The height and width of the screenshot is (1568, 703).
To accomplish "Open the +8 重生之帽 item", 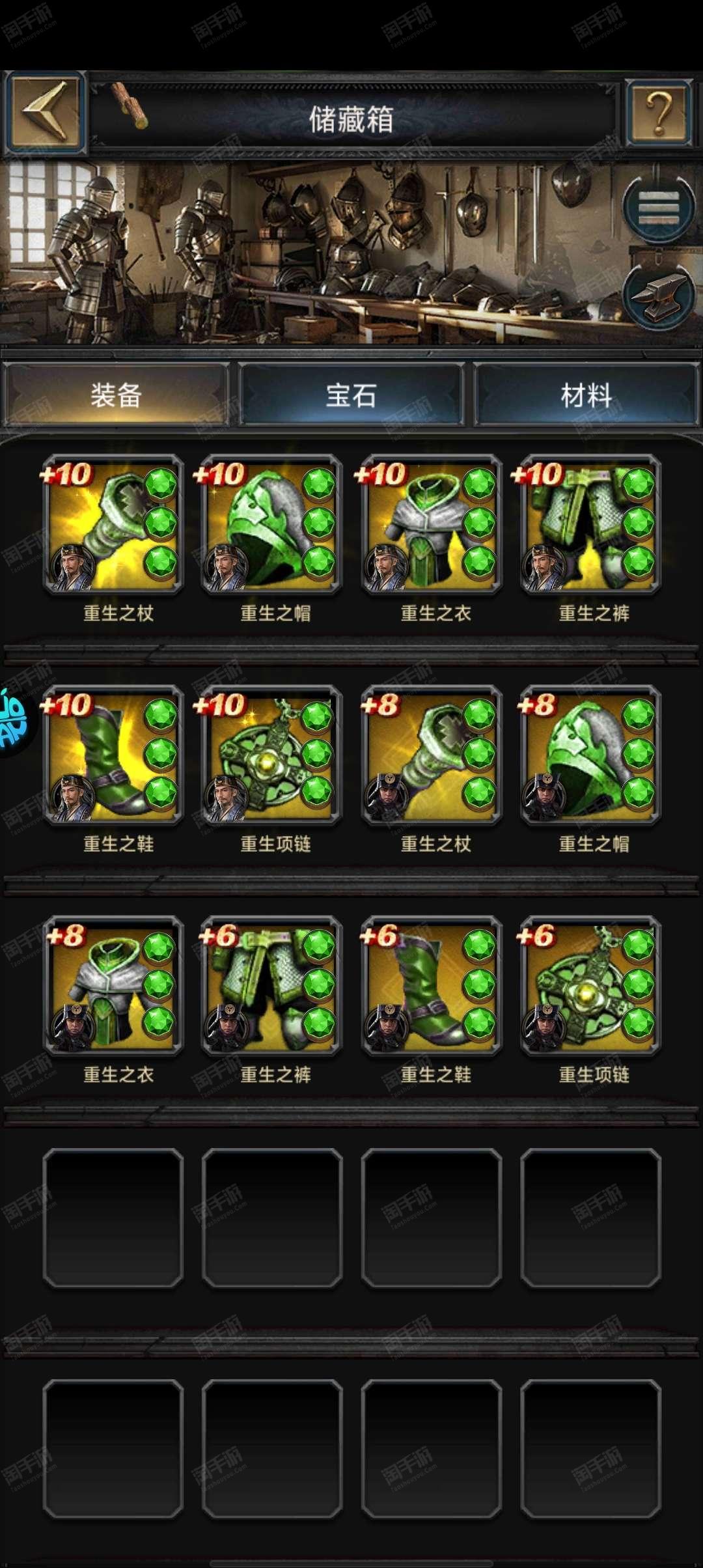I will 591,756.
